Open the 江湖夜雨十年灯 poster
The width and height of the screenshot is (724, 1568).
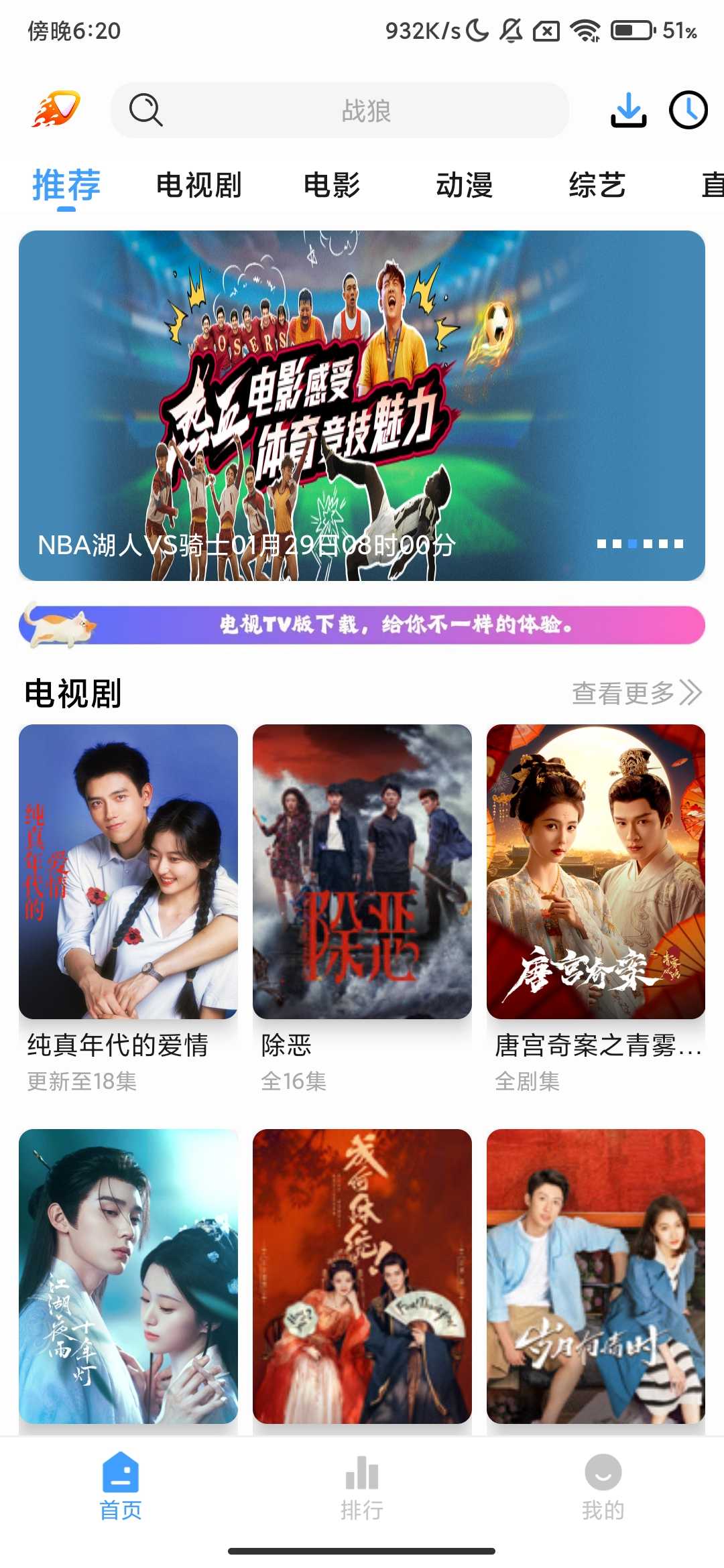tap(128, 1276)
